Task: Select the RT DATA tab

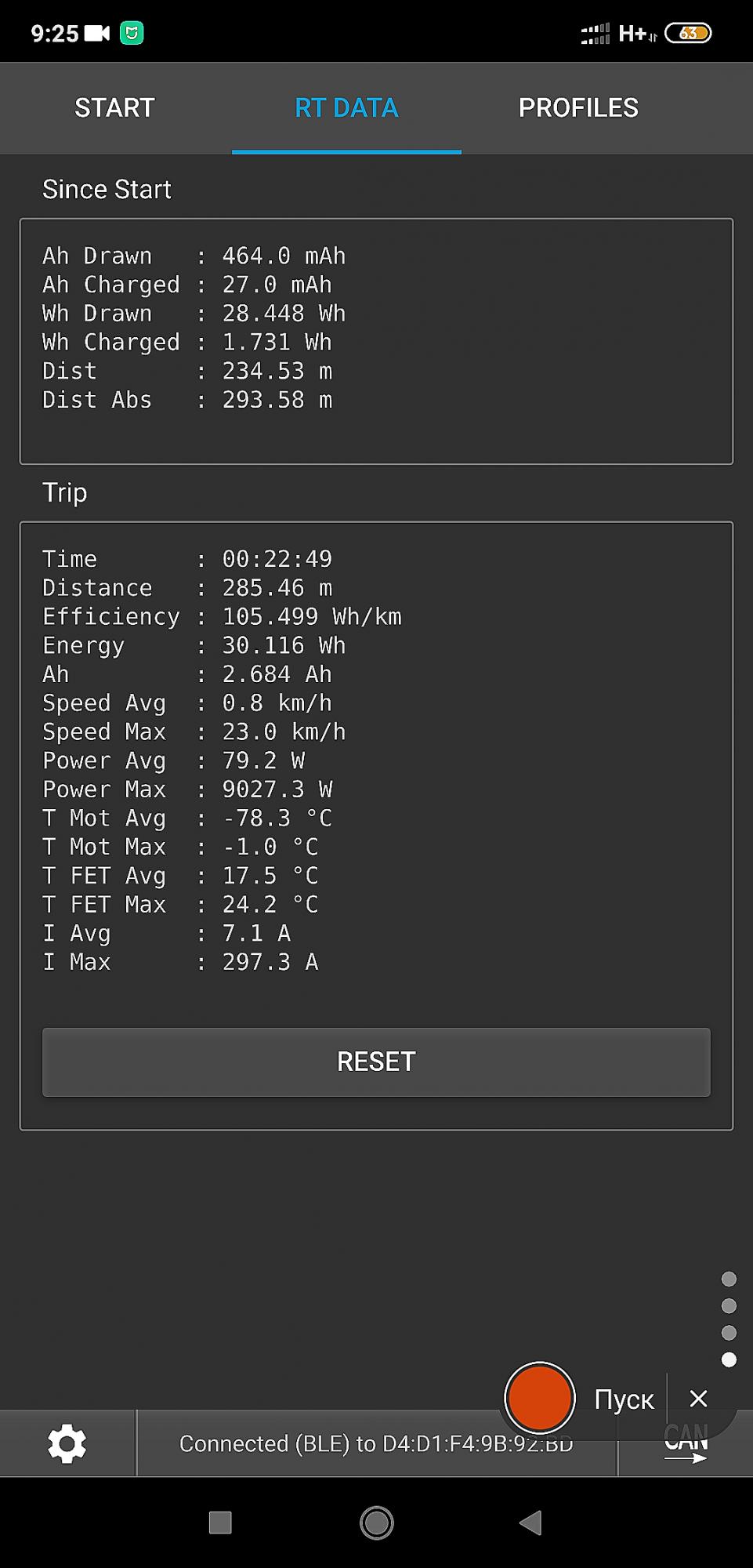Action: [346, 108]
